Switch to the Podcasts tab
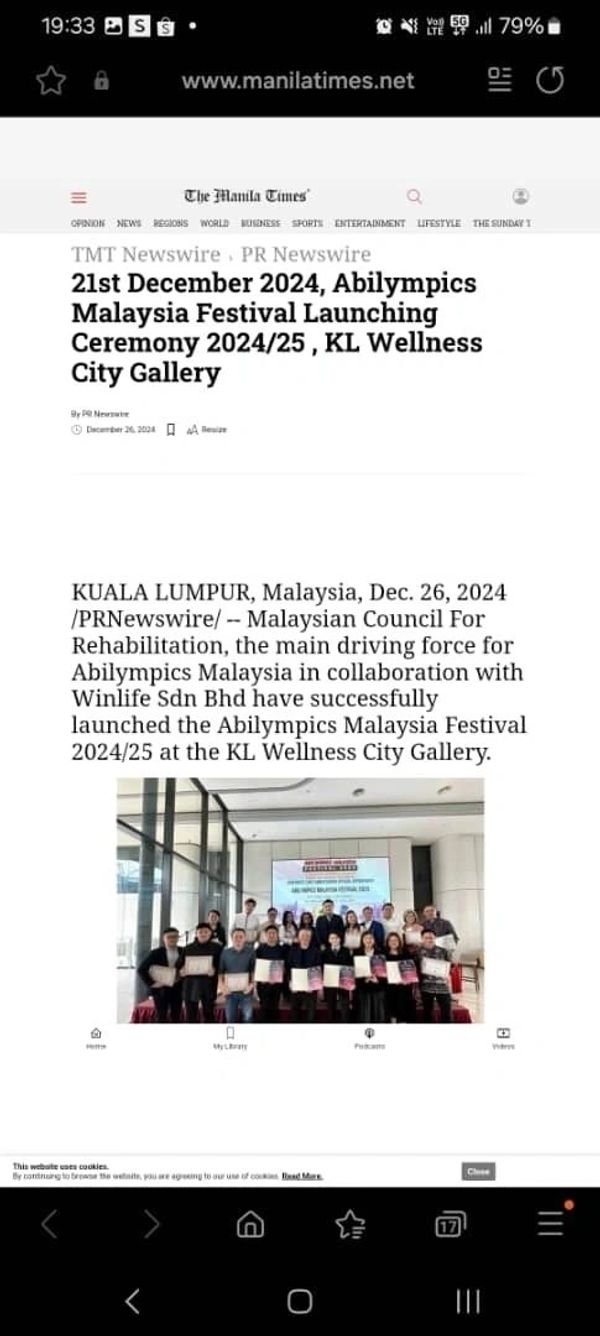The width and height of the screenshot is (600, 1336). pyautogui.click(x=370, y=1038)
